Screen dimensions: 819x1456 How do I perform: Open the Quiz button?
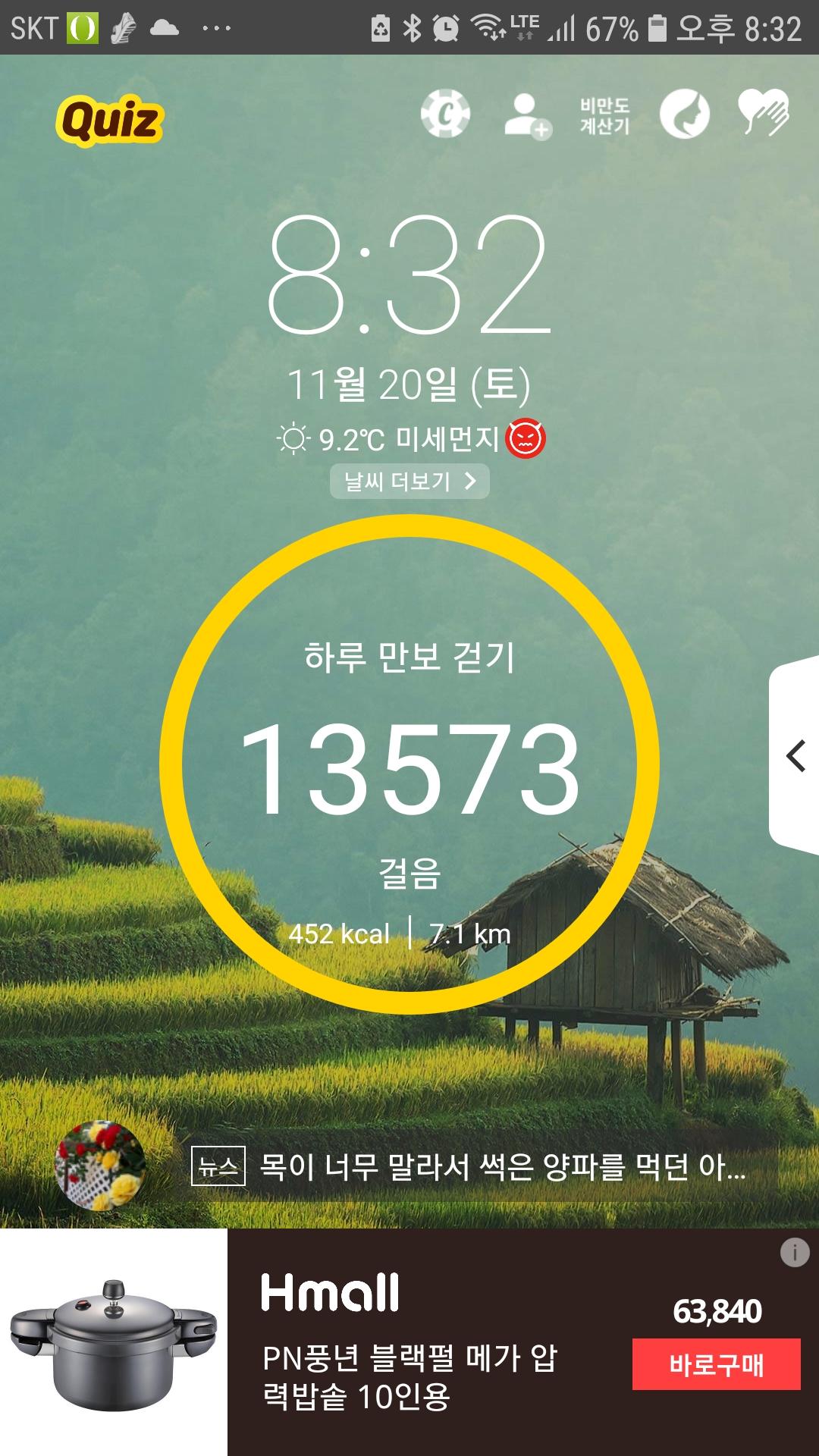[x=109, y=120]
